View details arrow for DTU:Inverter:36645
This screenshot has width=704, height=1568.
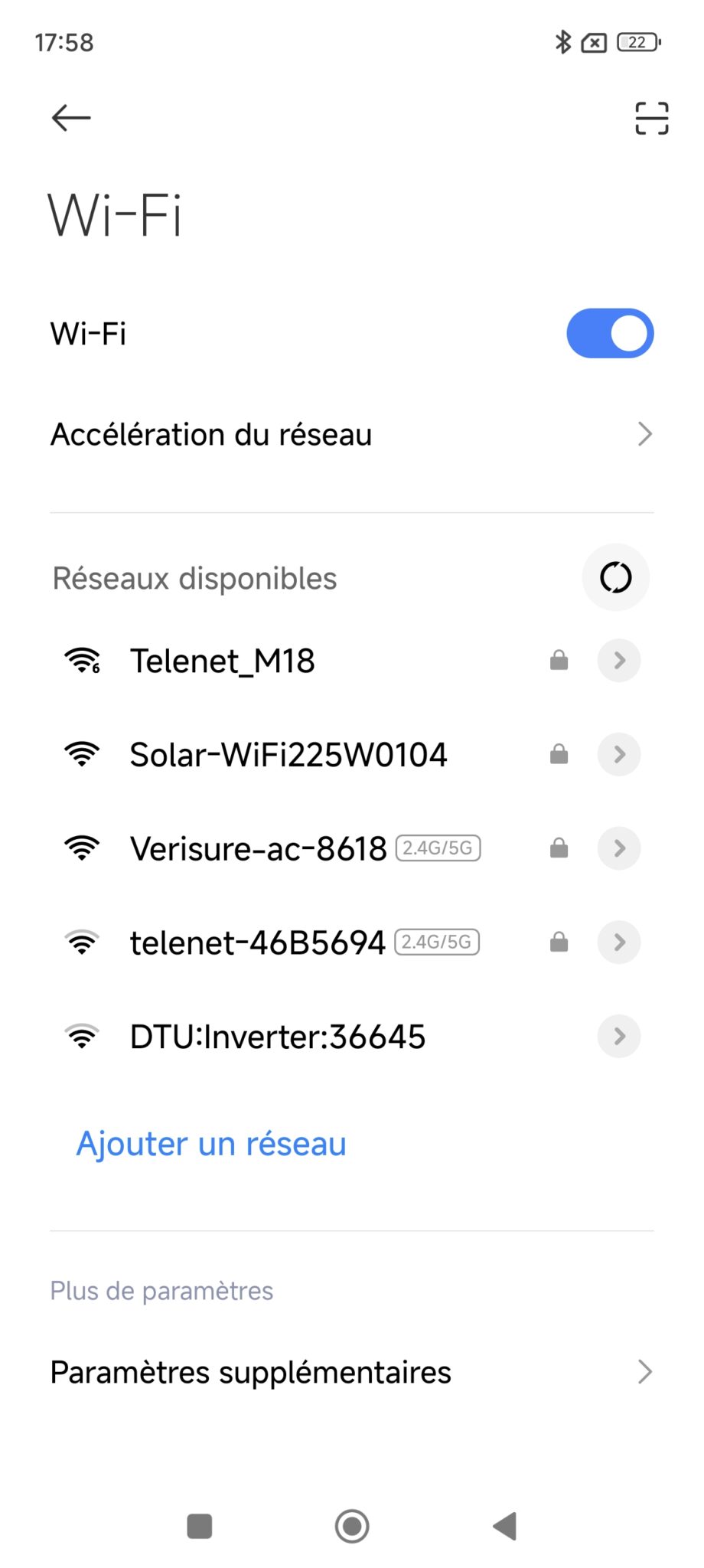619,1037
